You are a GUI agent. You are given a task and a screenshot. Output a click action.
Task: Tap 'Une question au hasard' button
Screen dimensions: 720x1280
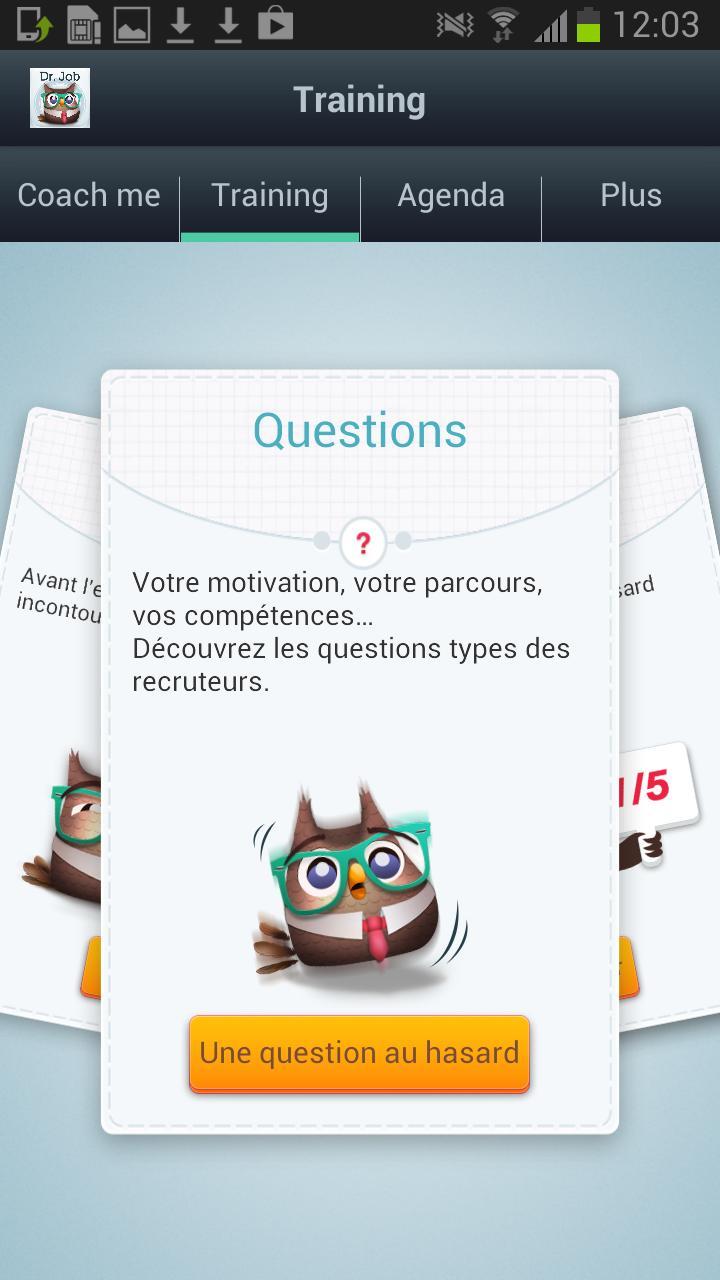coord(359,1053)
